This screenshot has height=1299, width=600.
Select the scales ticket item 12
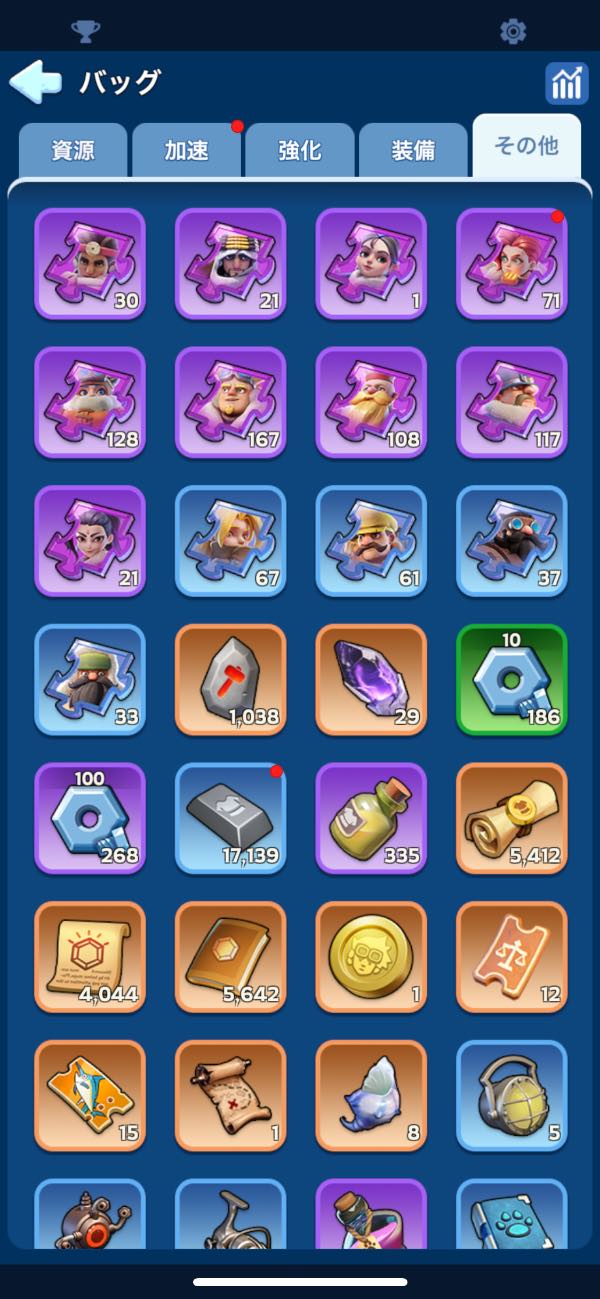(x=511, y=957)
